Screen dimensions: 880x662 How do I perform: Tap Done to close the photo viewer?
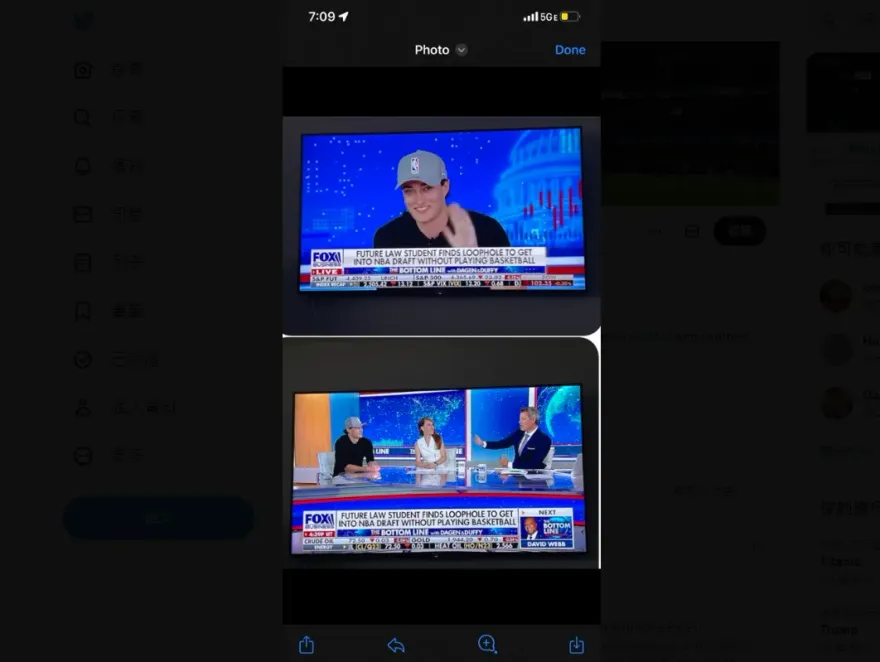click(570, 50)
